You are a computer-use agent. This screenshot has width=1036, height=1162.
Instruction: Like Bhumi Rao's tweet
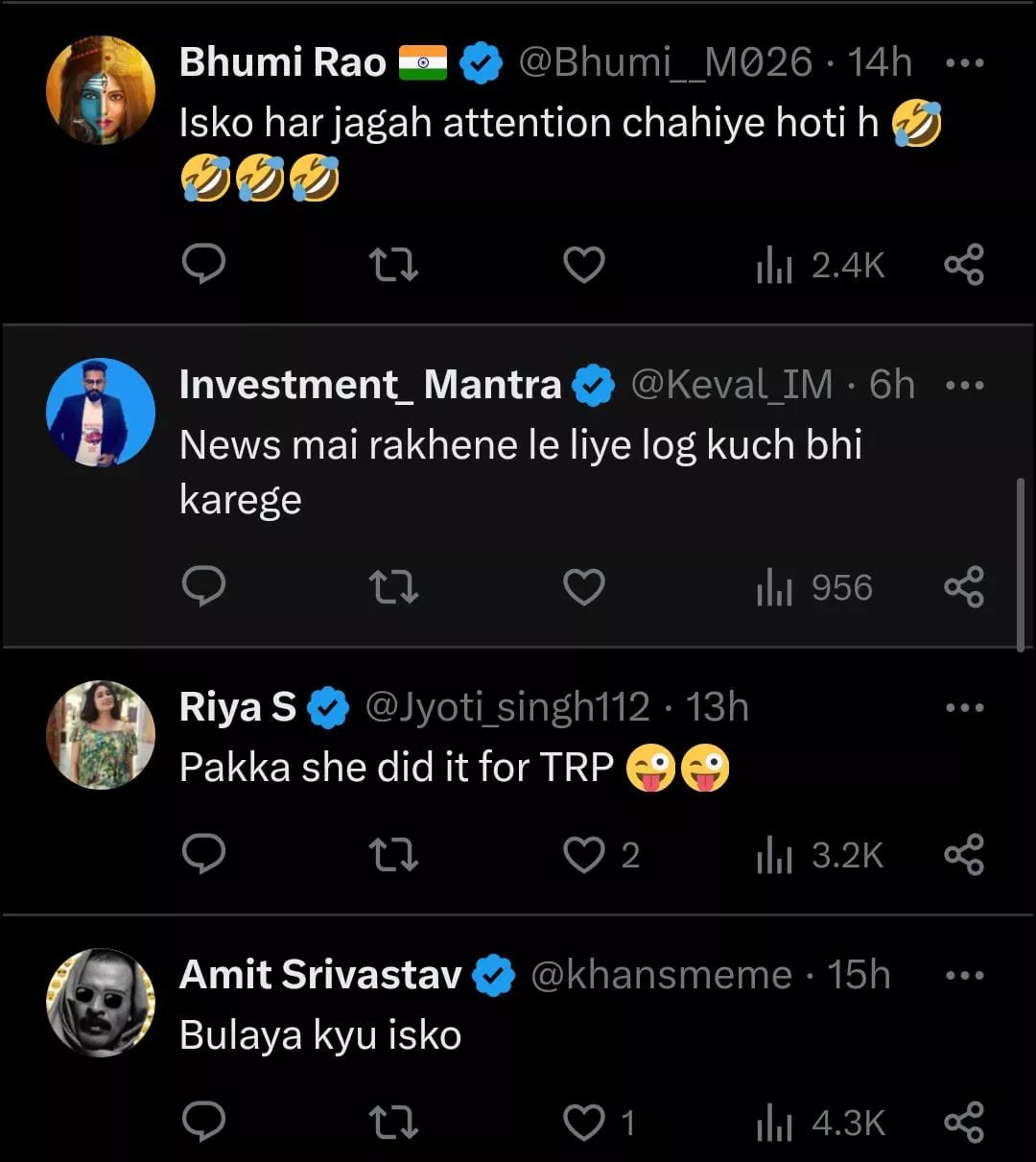pos(583,265)
